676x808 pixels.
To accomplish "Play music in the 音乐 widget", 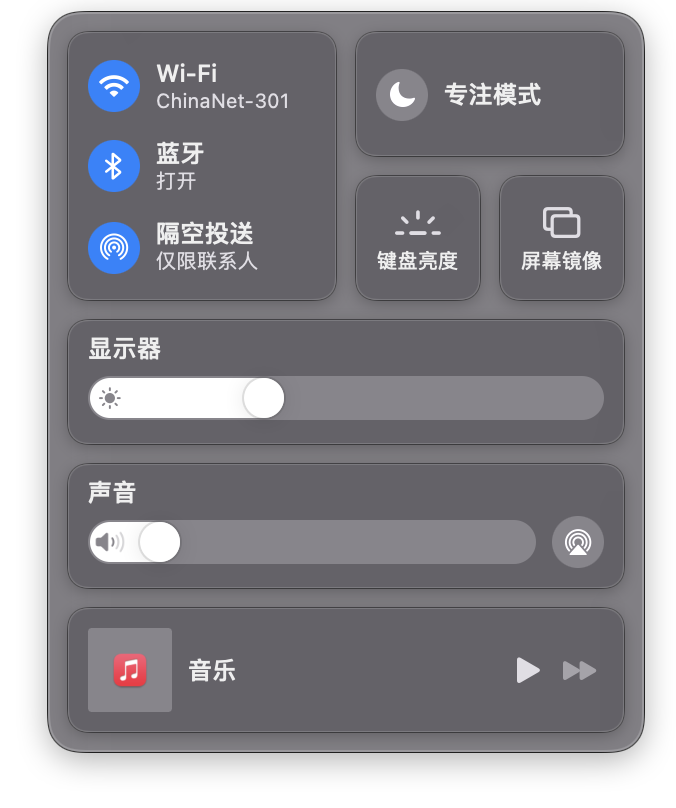I will pyautogui.click(x=528, y=670).
